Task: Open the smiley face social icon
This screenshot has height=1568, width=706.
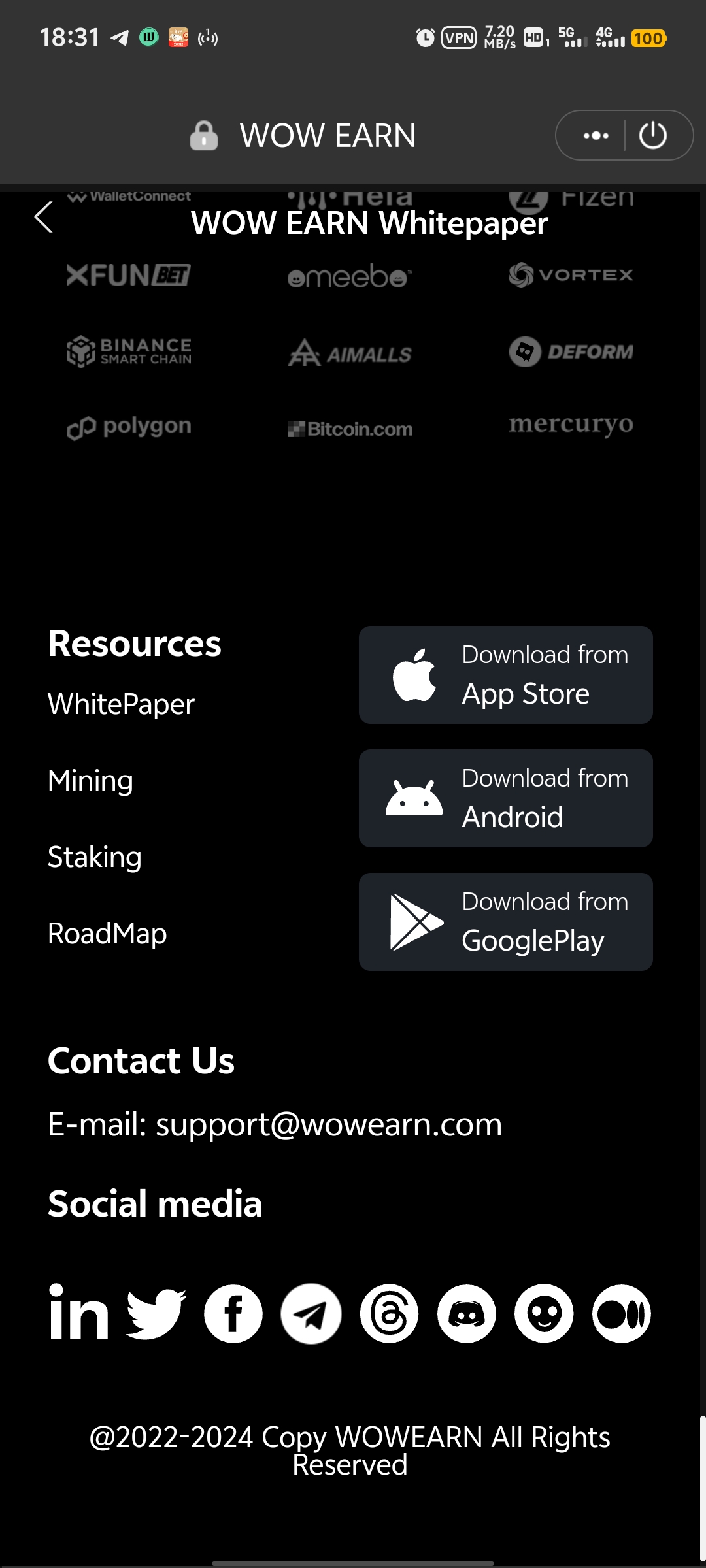Action: pos(544,1313)
